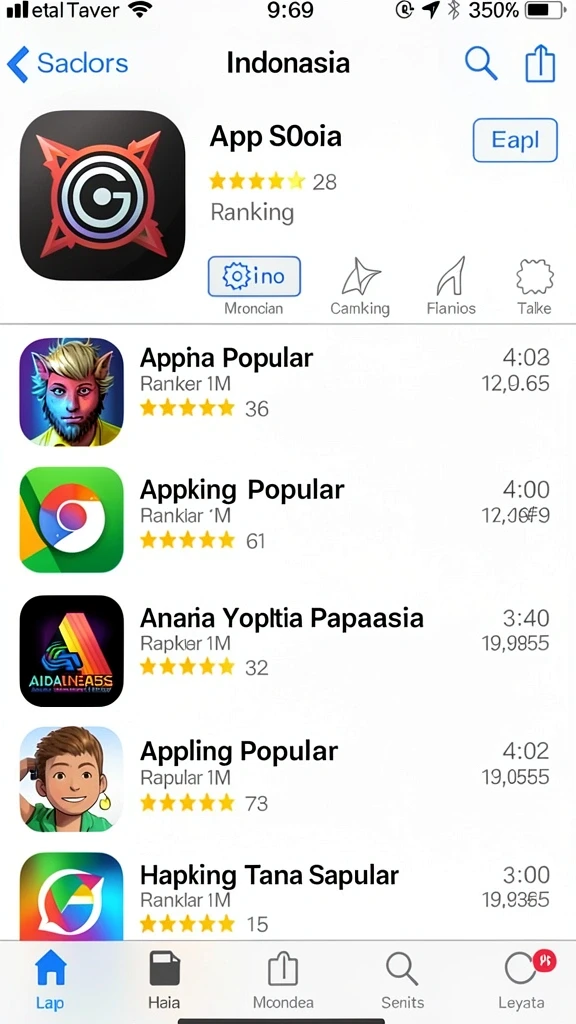Select the Mroncian option

coord(254,286)
